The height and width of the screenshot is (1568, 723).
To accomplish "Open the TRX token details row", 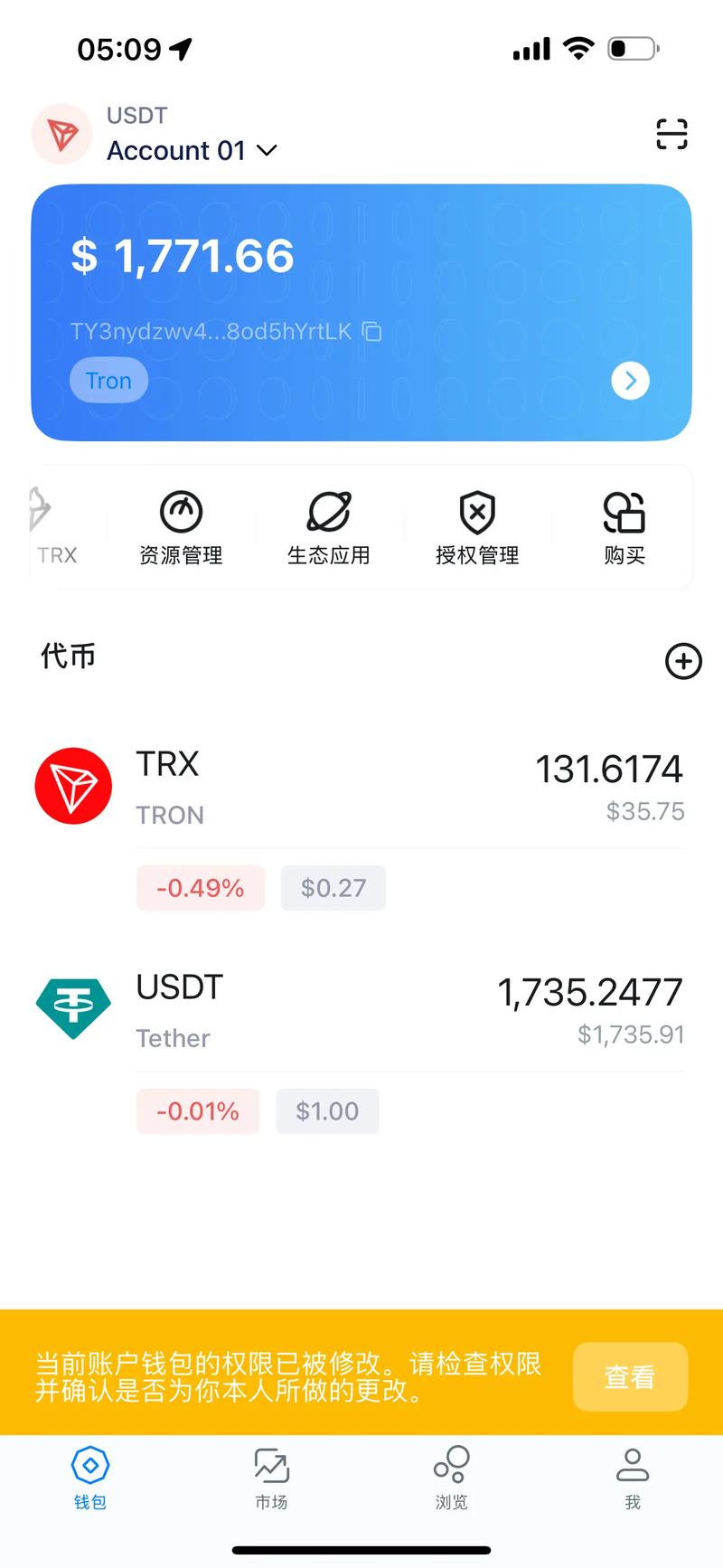I will click(x=361, y=786).
